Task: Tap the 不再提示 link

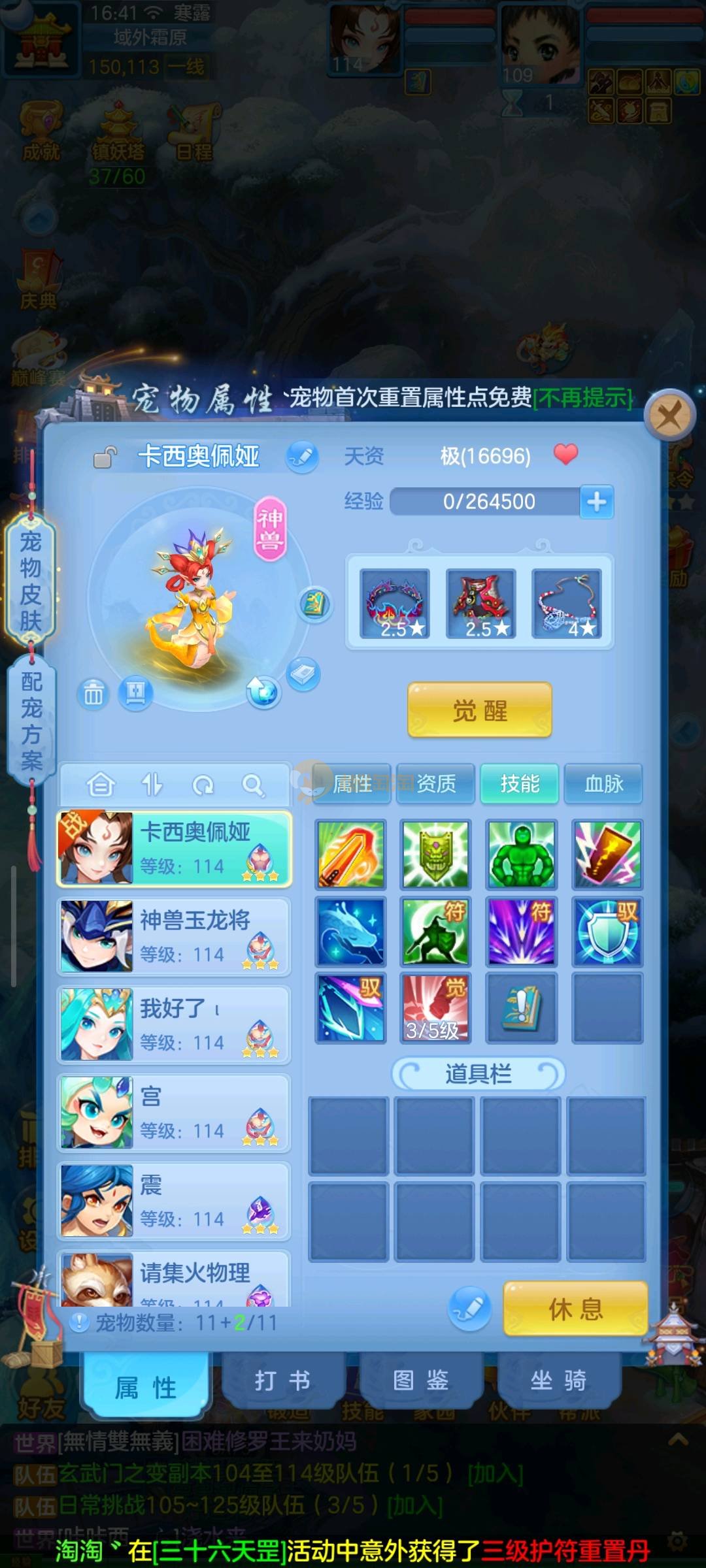Action: pyautogui.click(x=583, y=398)
